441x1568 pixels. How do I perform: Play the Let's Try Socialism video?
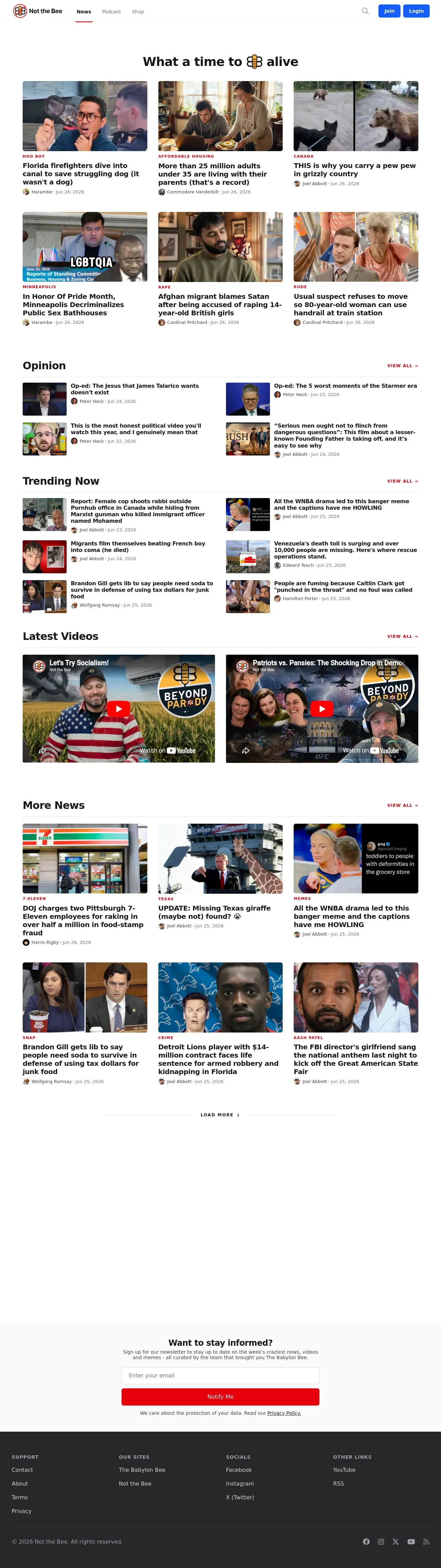point(118,709)
